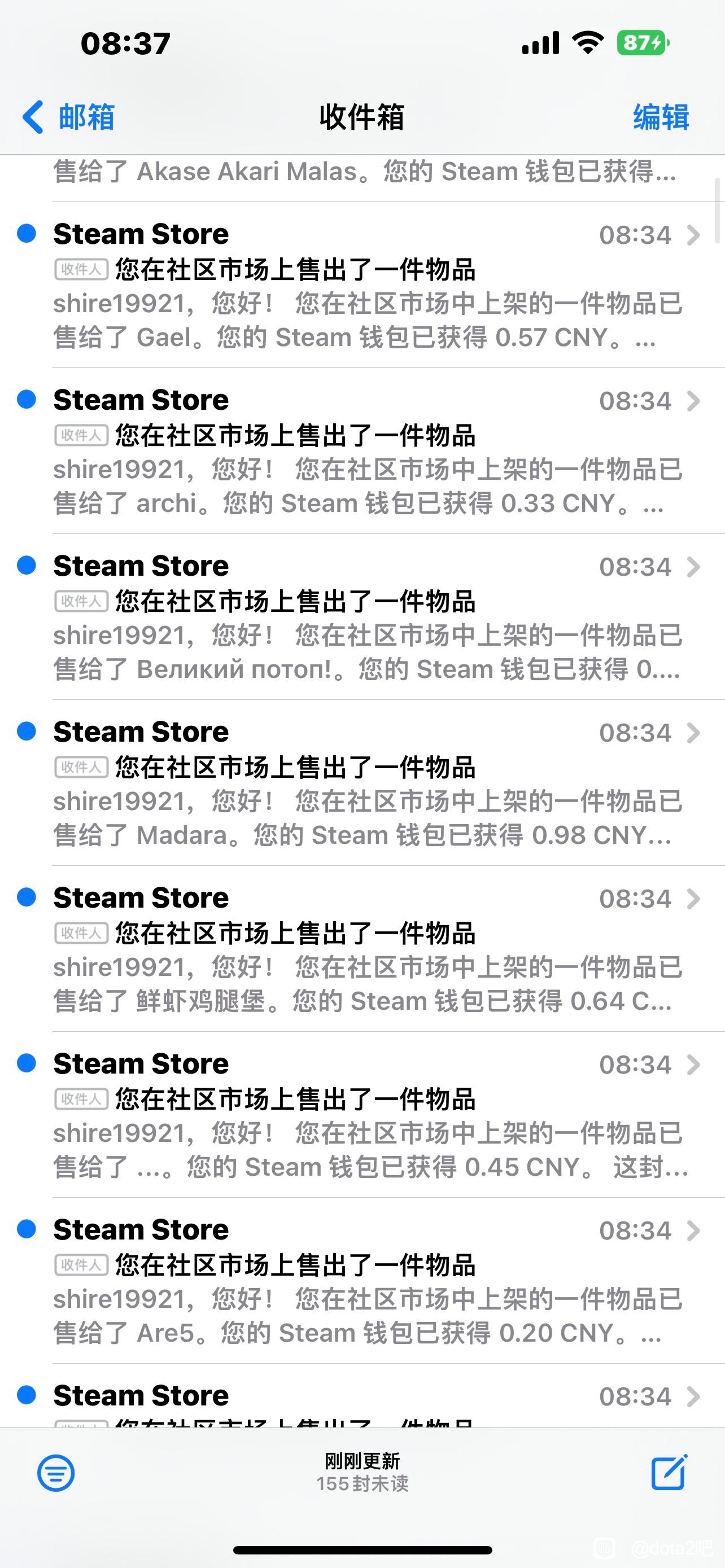
Task: Open the Steam email sold to Are5
Action: point(362,1281)
